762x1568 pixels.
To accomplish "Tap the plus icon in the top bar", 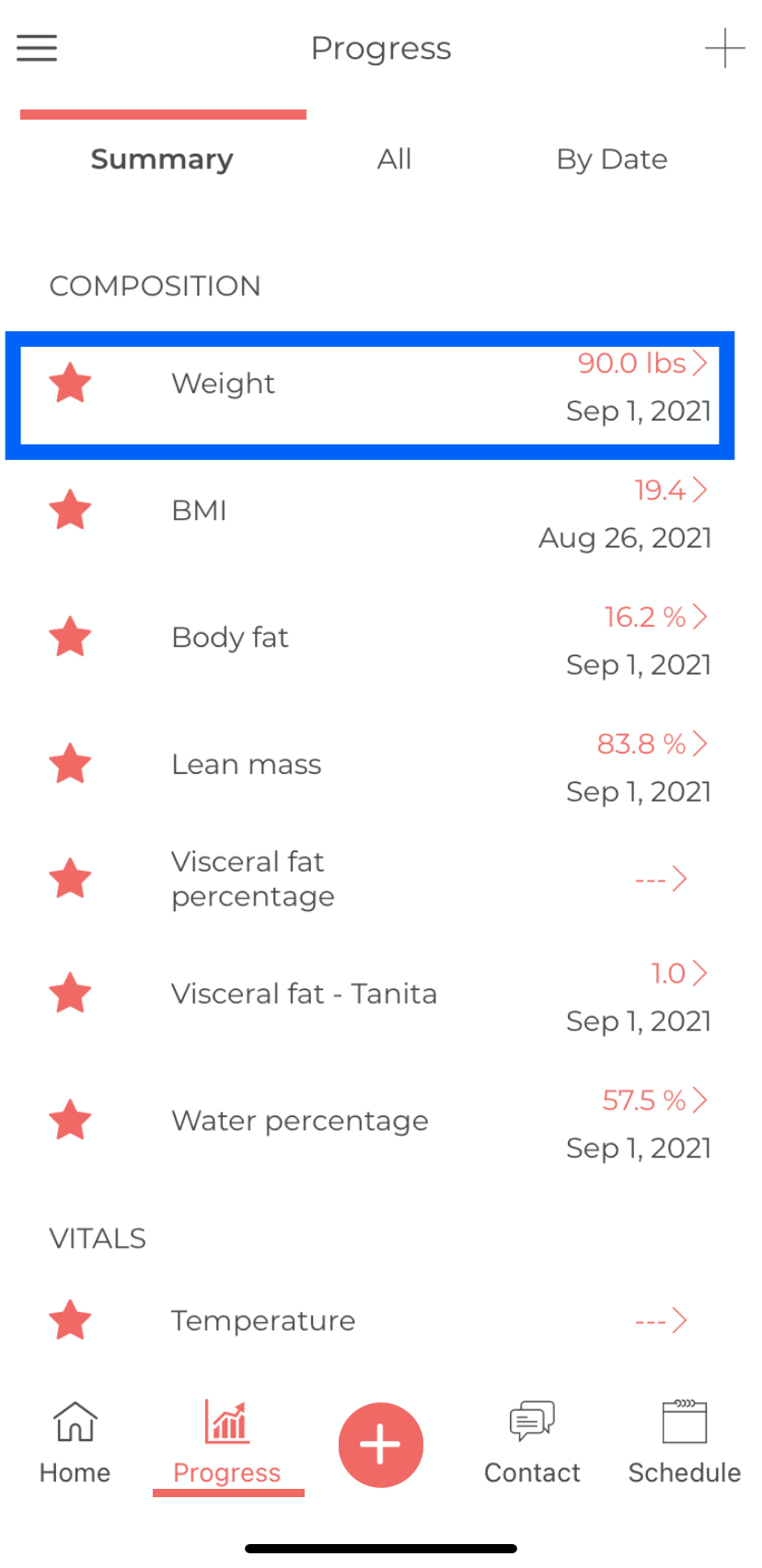I will pyautogui.click(x=724, y=48).
